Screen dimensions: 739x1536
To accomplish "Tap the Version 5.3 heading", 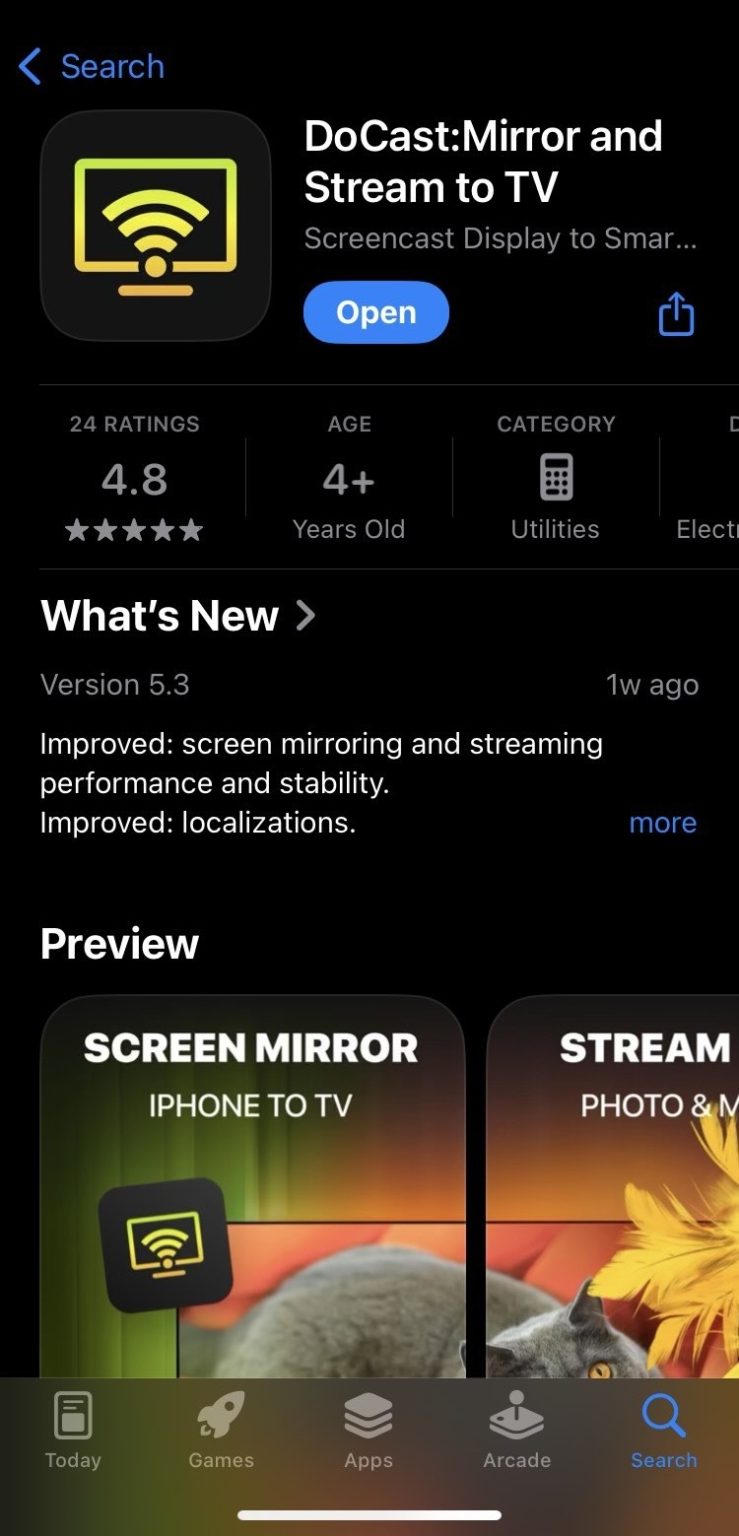I will tap(114, 684).
